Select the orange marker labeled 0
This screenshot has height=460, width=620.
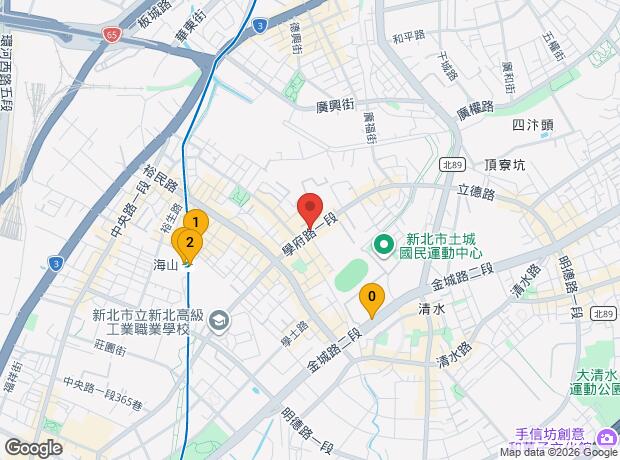(x=372, y=297)
